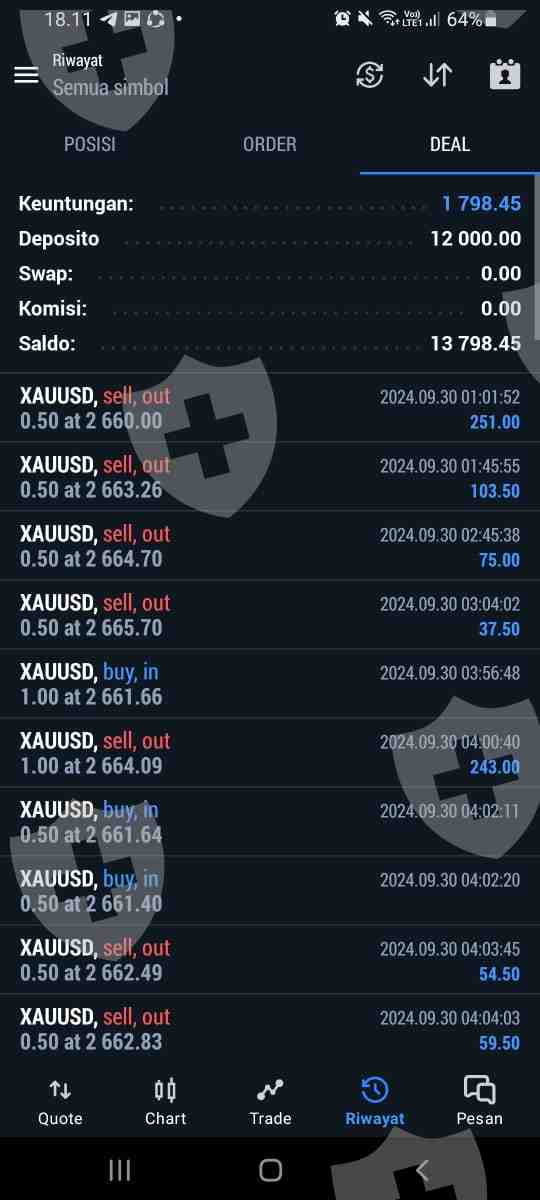Viewport: 540px width, 1200px height.
Task: Tap the system back button
Action: pyautogui.click(x=422, y=1170)
